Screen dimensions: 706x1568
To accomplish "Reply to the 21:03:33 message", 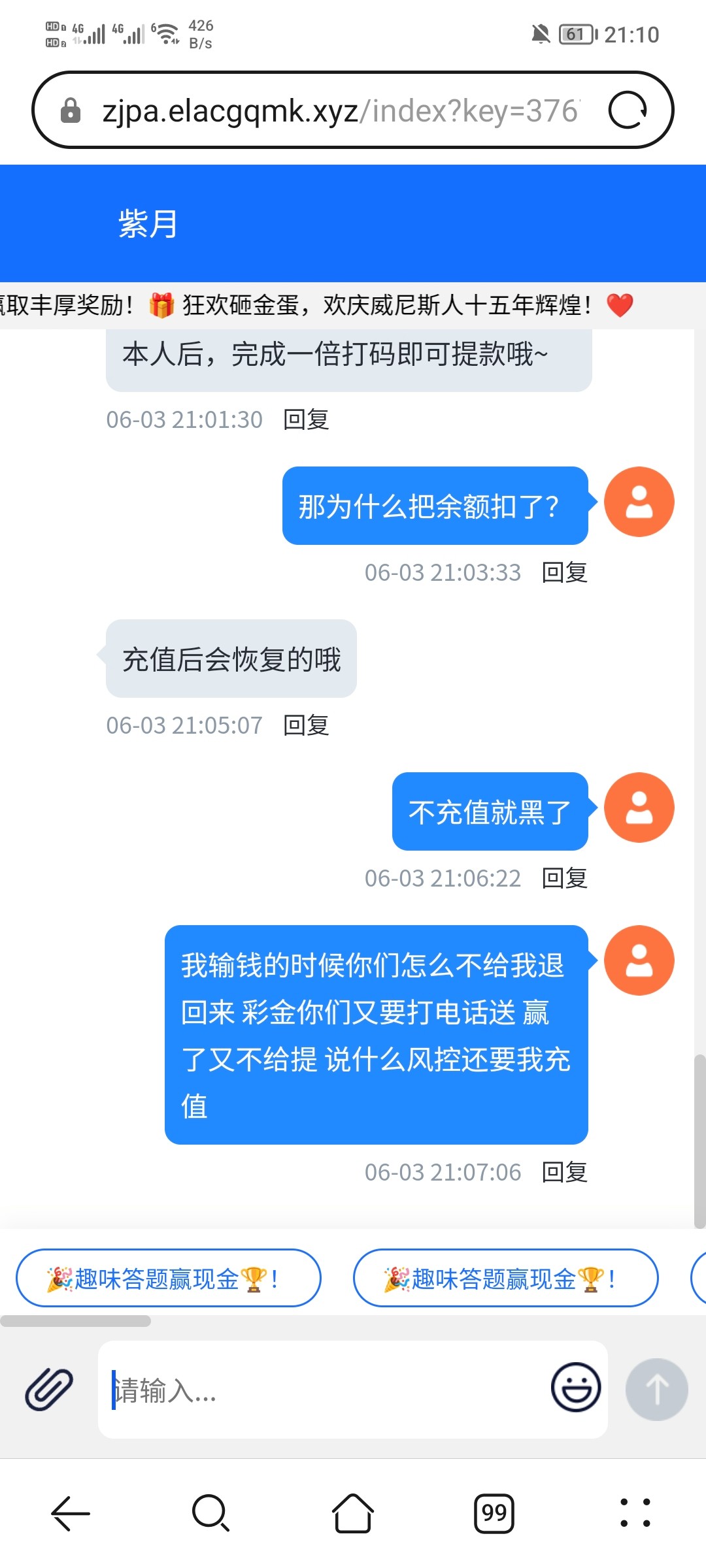I will tap(565, 572).
